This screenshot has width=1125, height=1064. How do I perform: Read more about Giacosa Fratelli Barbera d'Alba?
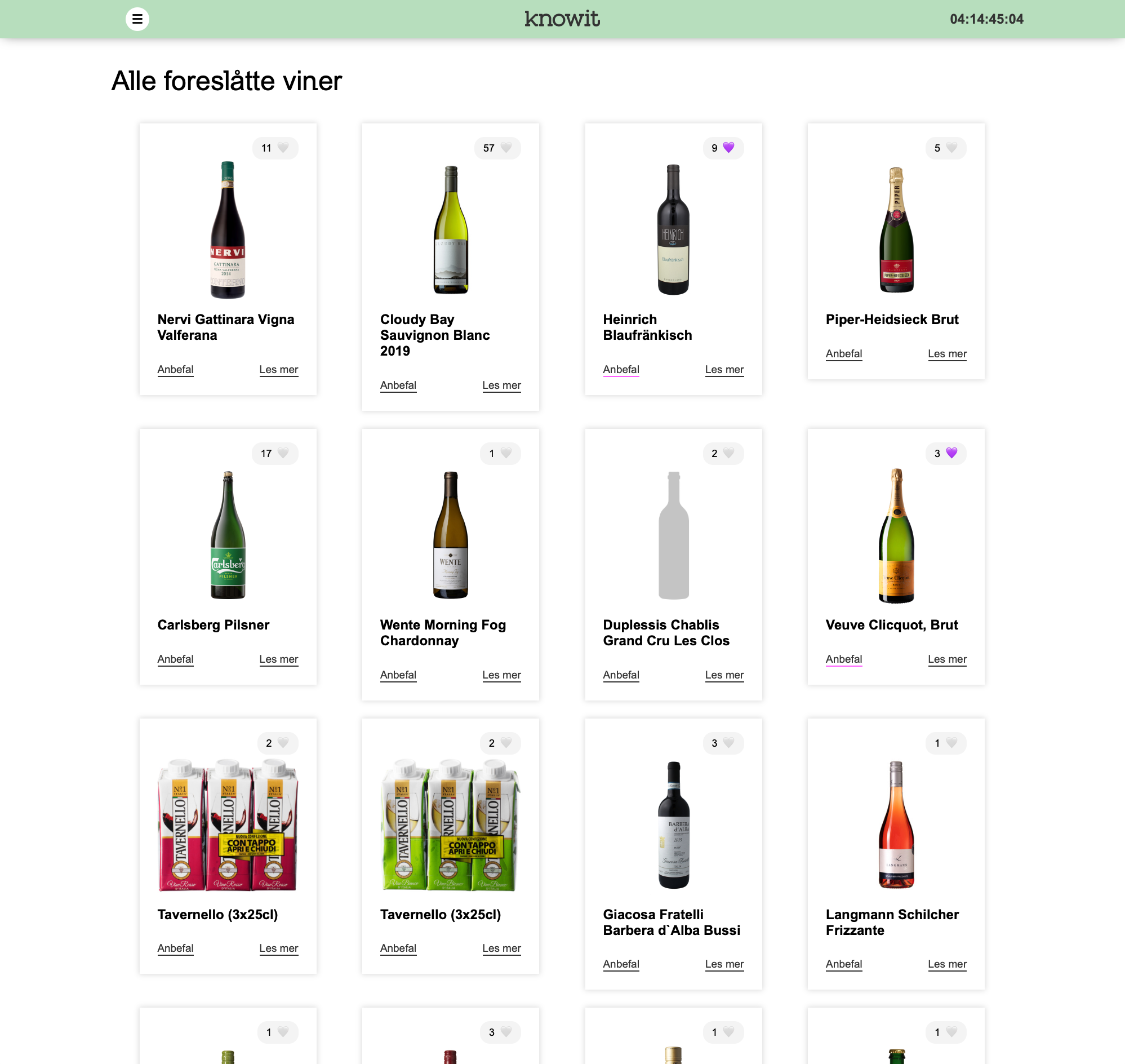coord(724,965)
